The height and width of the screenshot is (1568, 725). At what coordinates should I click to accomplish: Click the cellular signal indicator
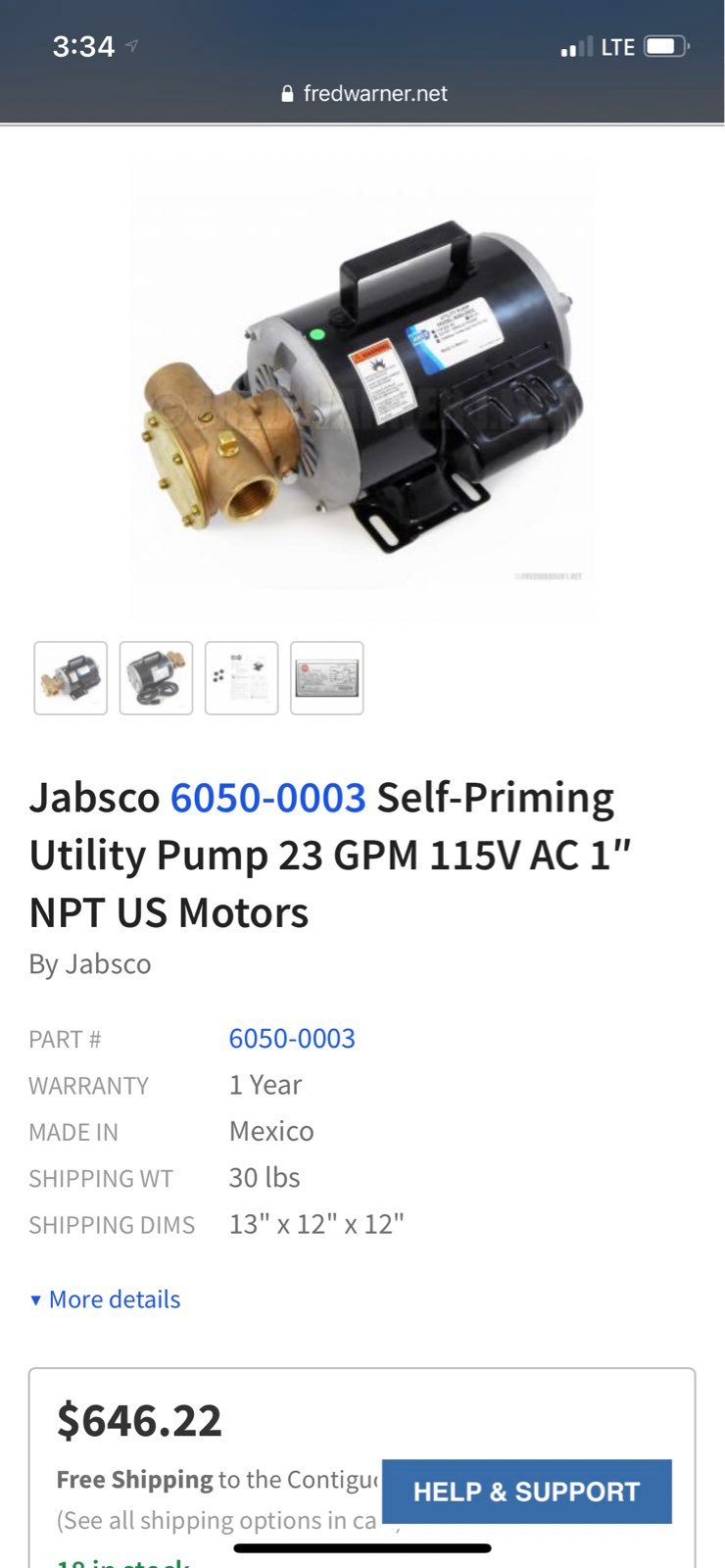(x=578, y=45)
